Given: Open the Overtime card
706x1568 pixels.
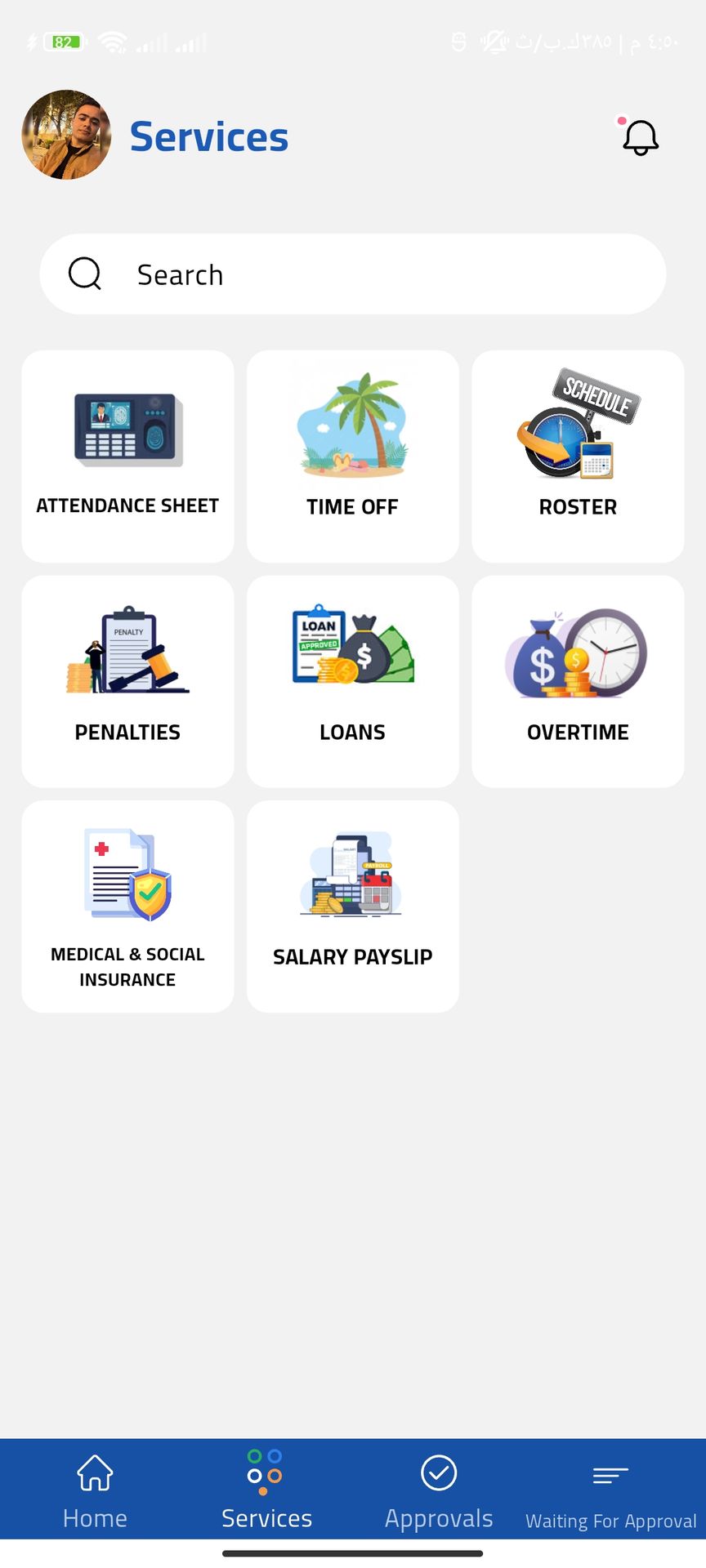Looking at the screenshot, I should coord(578,681).
